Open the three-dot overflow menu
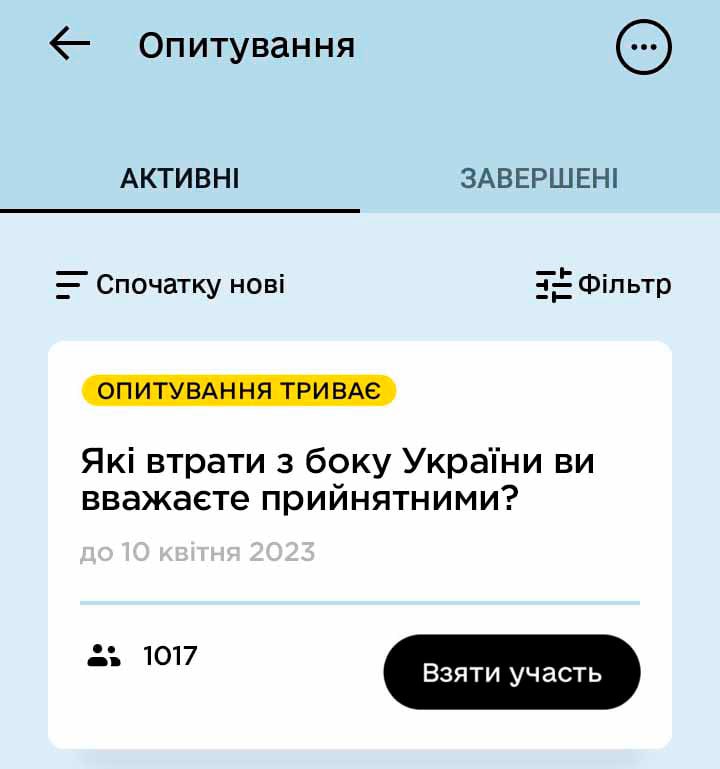The width and height of the screenshot is (720, 769). (643, 46)
